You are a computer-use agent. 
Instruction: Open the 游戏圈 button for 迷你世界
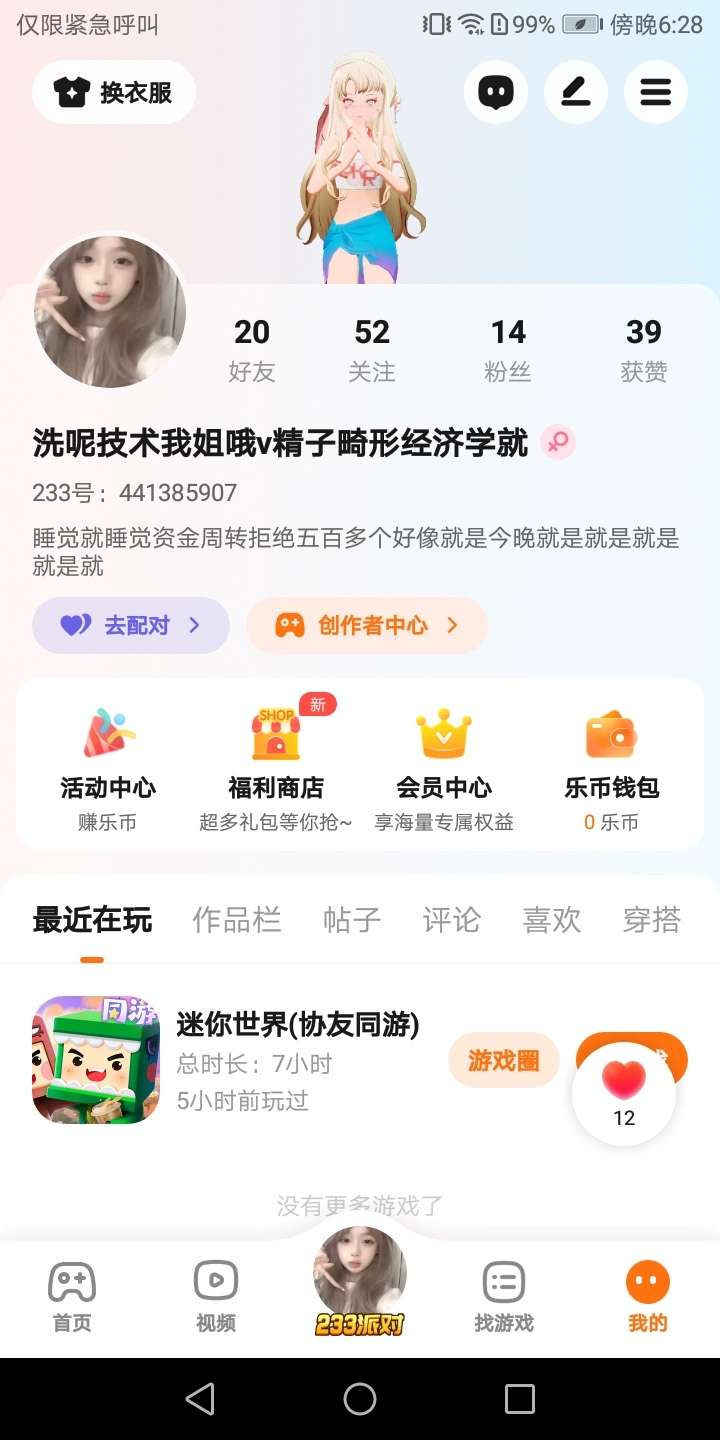[x=503, y=1060]
